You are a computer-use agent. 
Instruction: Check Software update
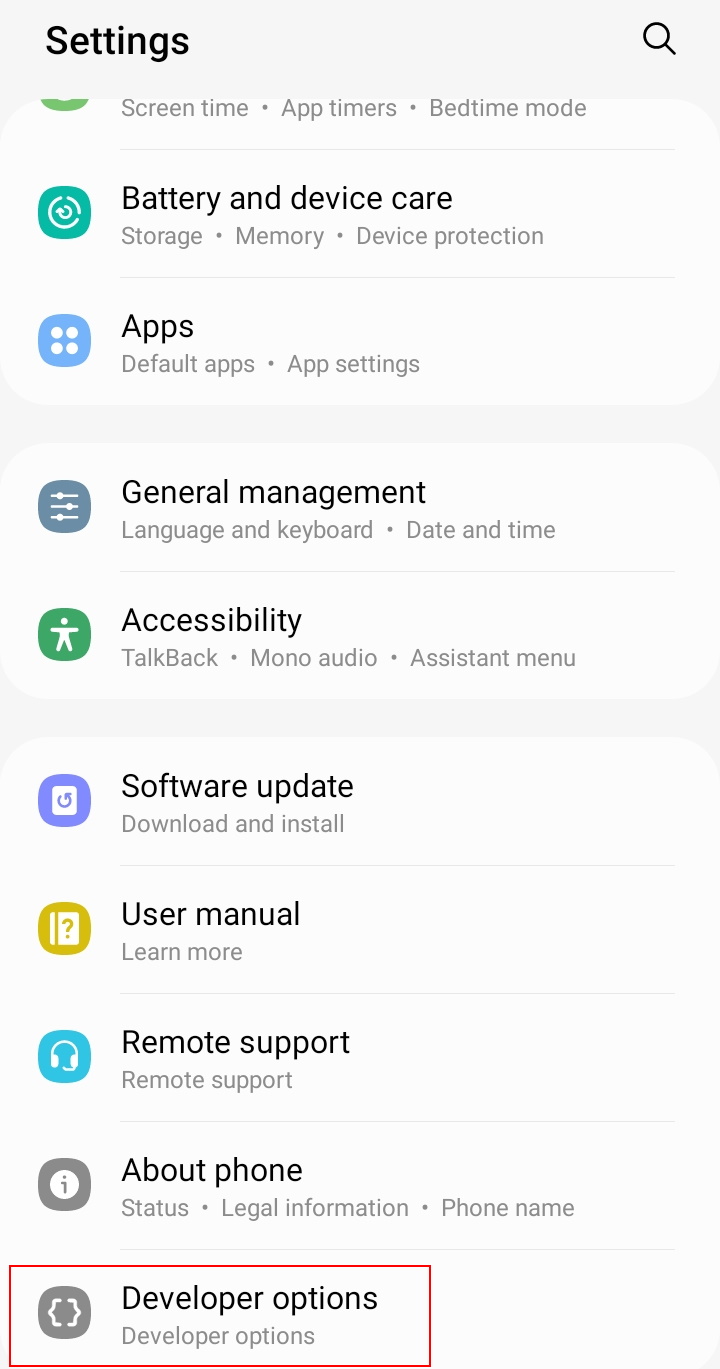[x=237, y=802]
